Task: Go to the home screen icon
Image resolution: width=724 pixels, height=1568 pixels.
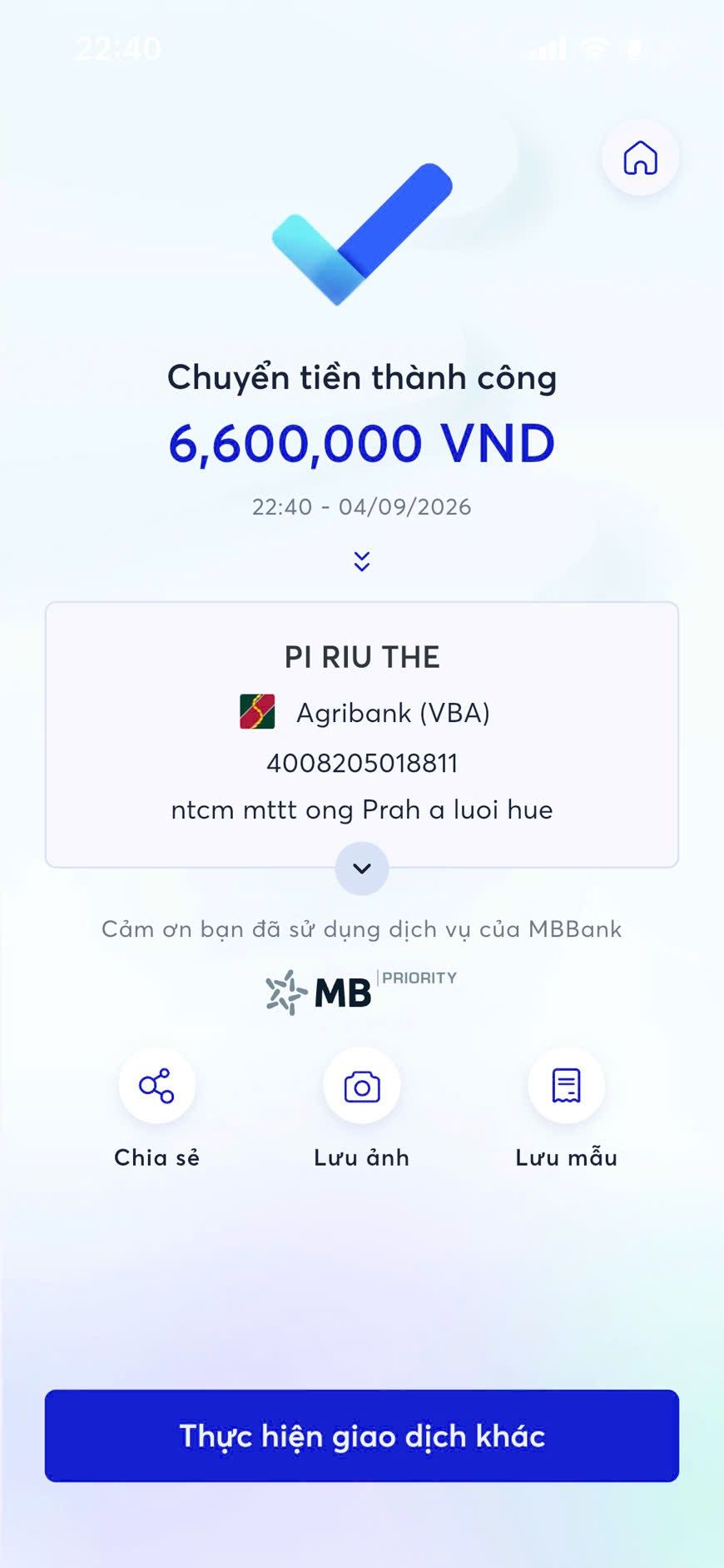Action: click(640, 157)
